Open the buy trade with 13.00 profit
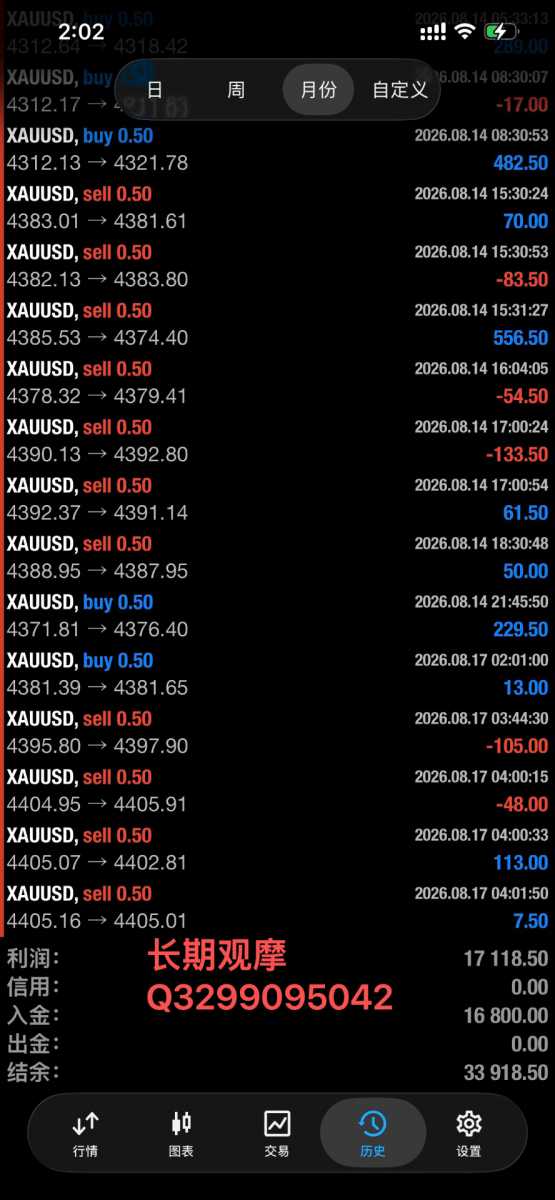Screen dimensions: 555x1200 (x=277, y=674)
